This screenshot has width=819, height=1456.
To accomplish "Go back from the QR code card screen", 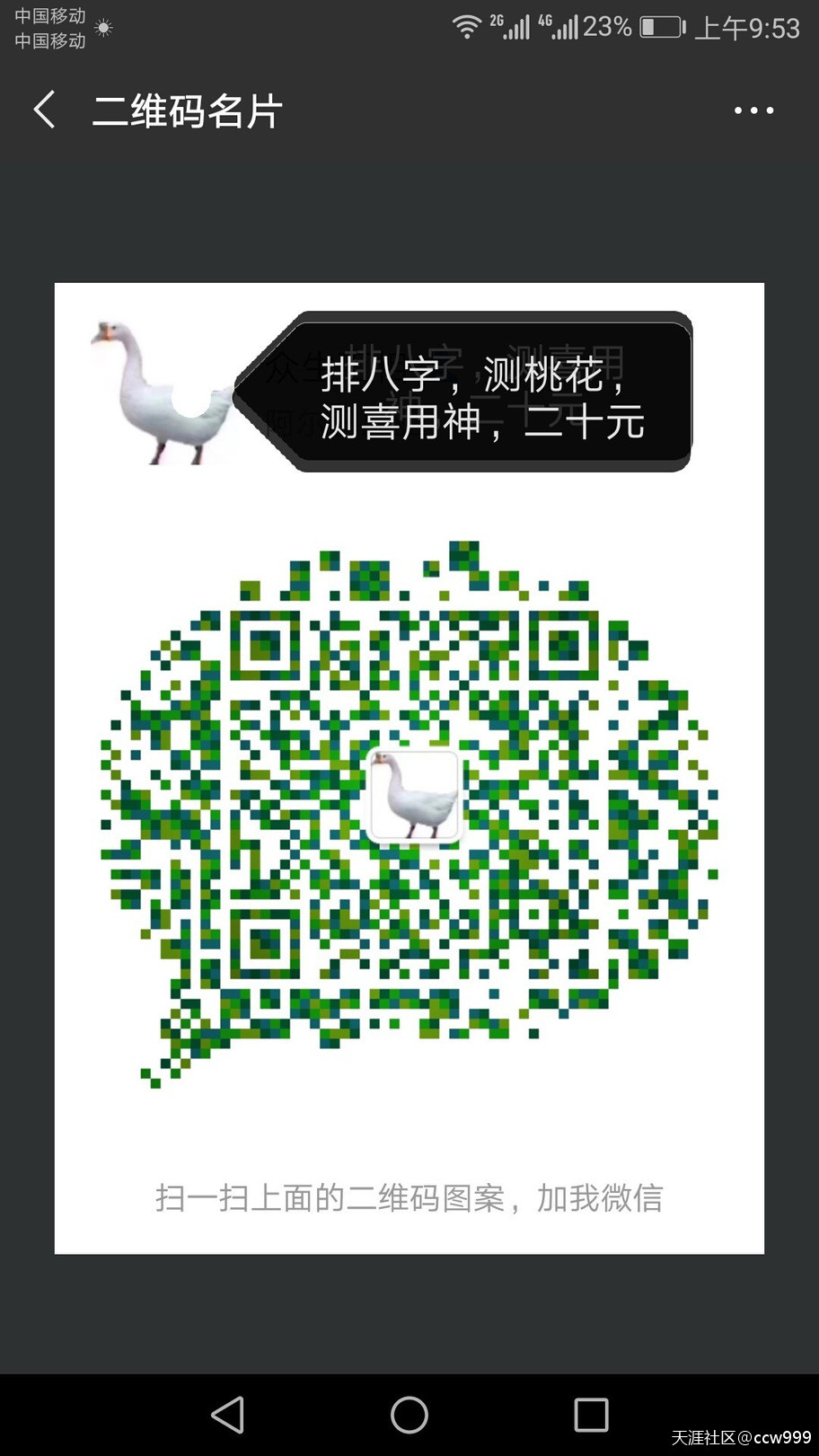I will tap(45, 110).
